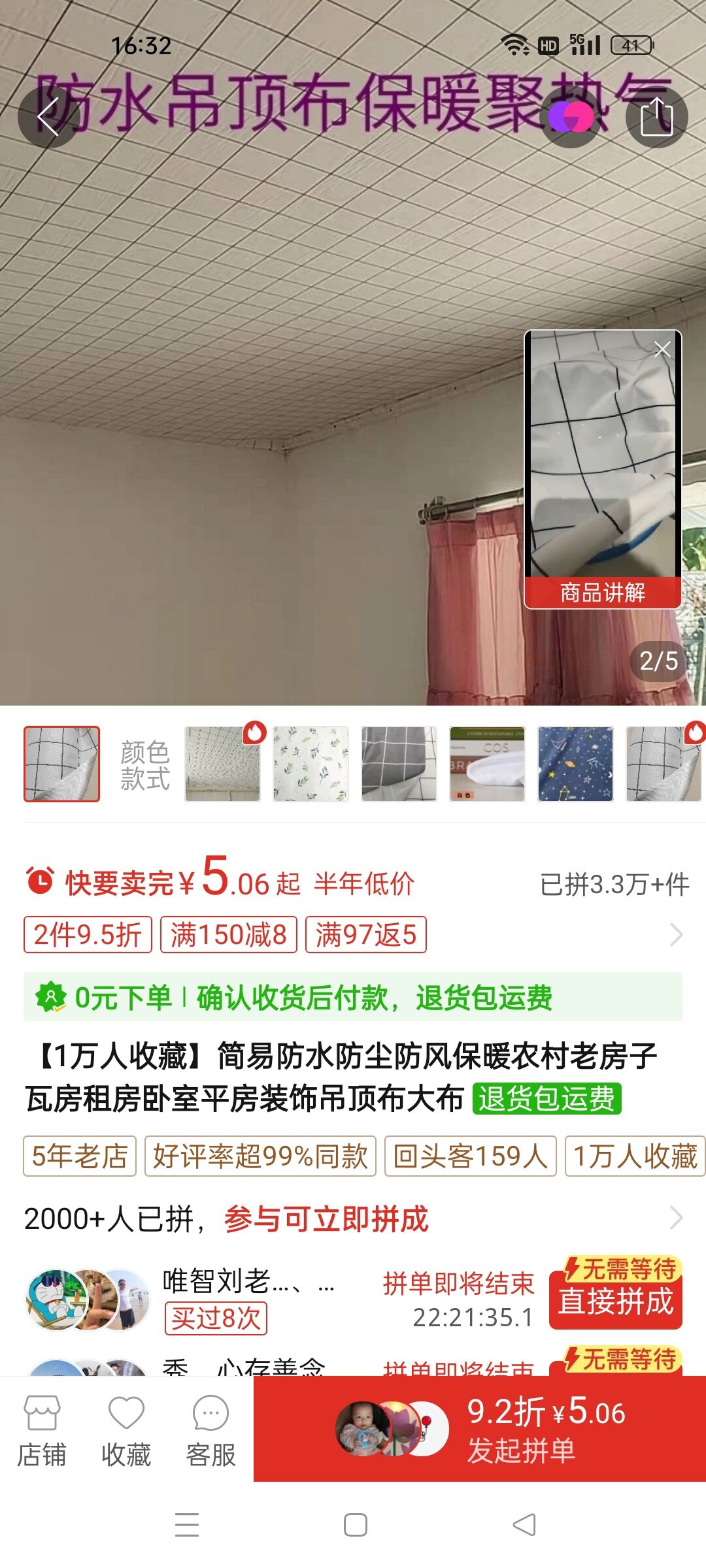
Task: Open the system recent apps menu
Action: 187,1525
